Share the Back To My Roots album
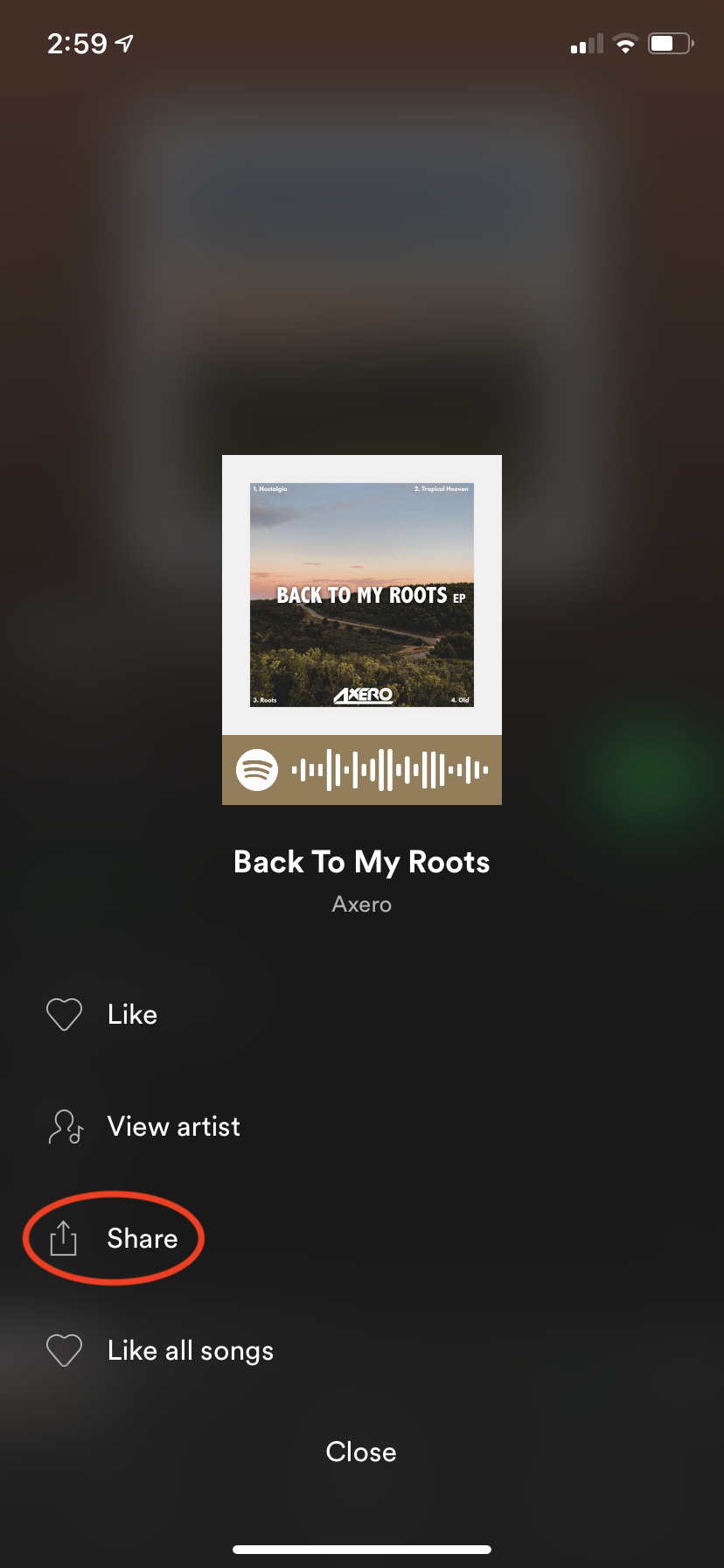 click(141, 1238)
